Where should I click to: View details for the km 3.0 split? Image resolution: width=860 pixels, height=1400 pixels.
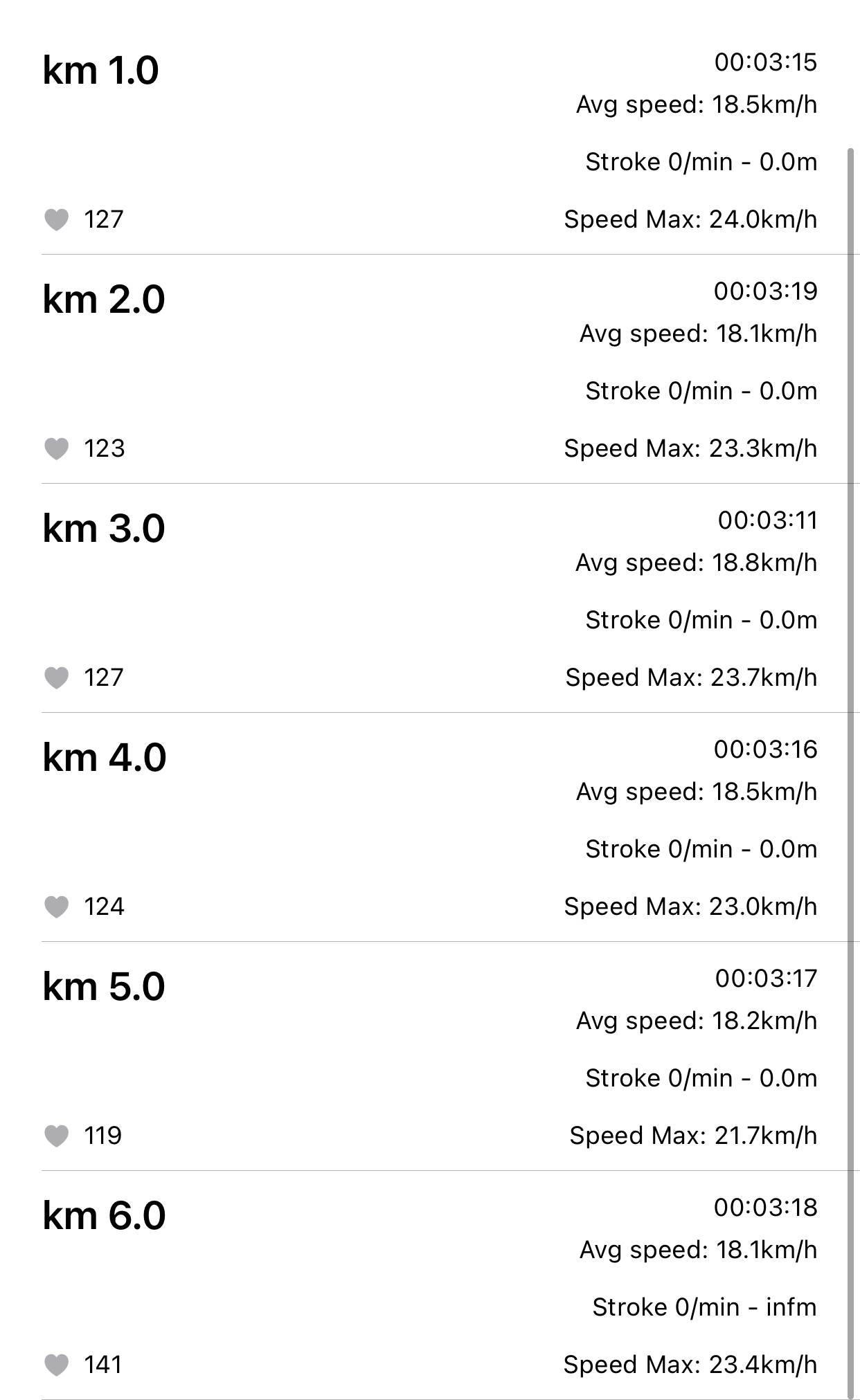coord(429,599)
